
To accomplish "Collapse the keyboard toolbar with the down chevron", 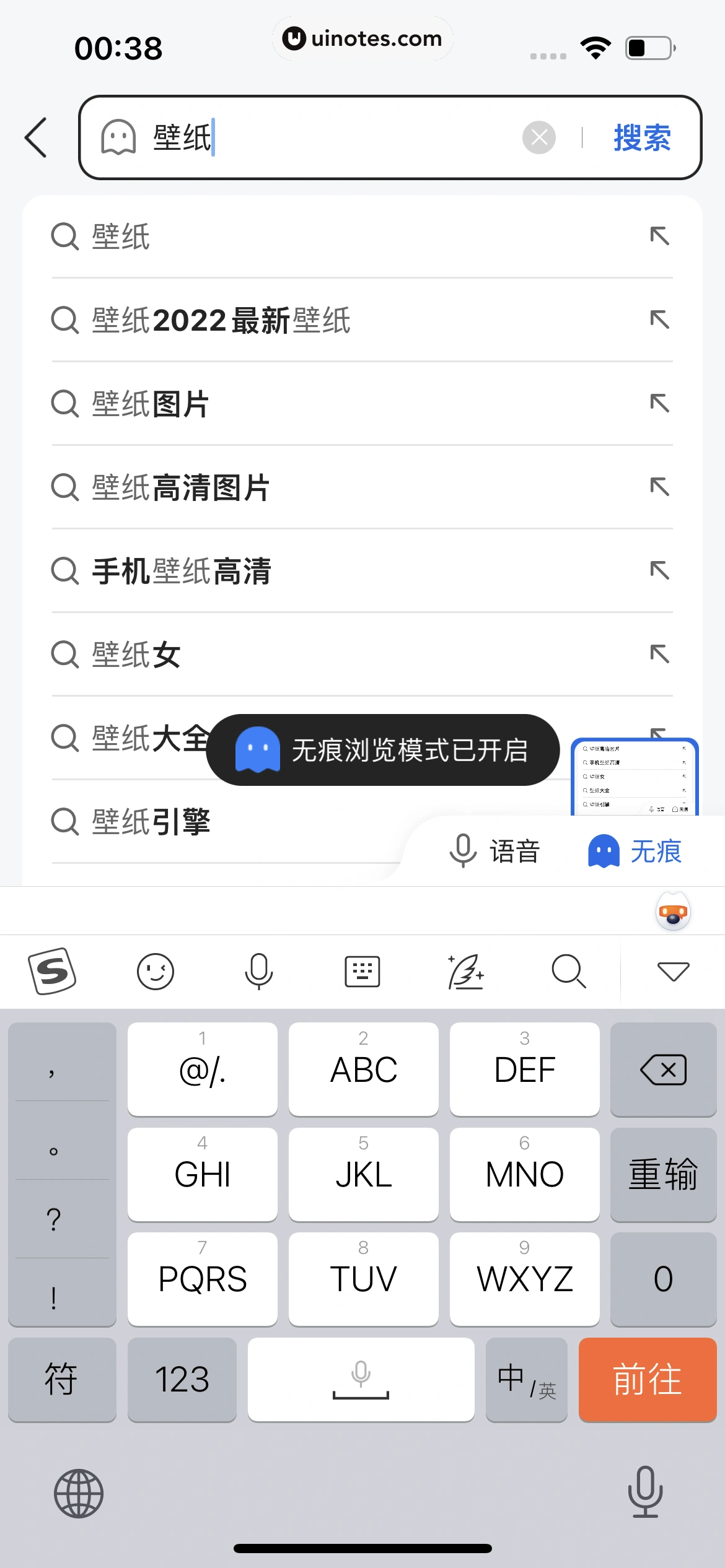I will (x=672, y=970).
